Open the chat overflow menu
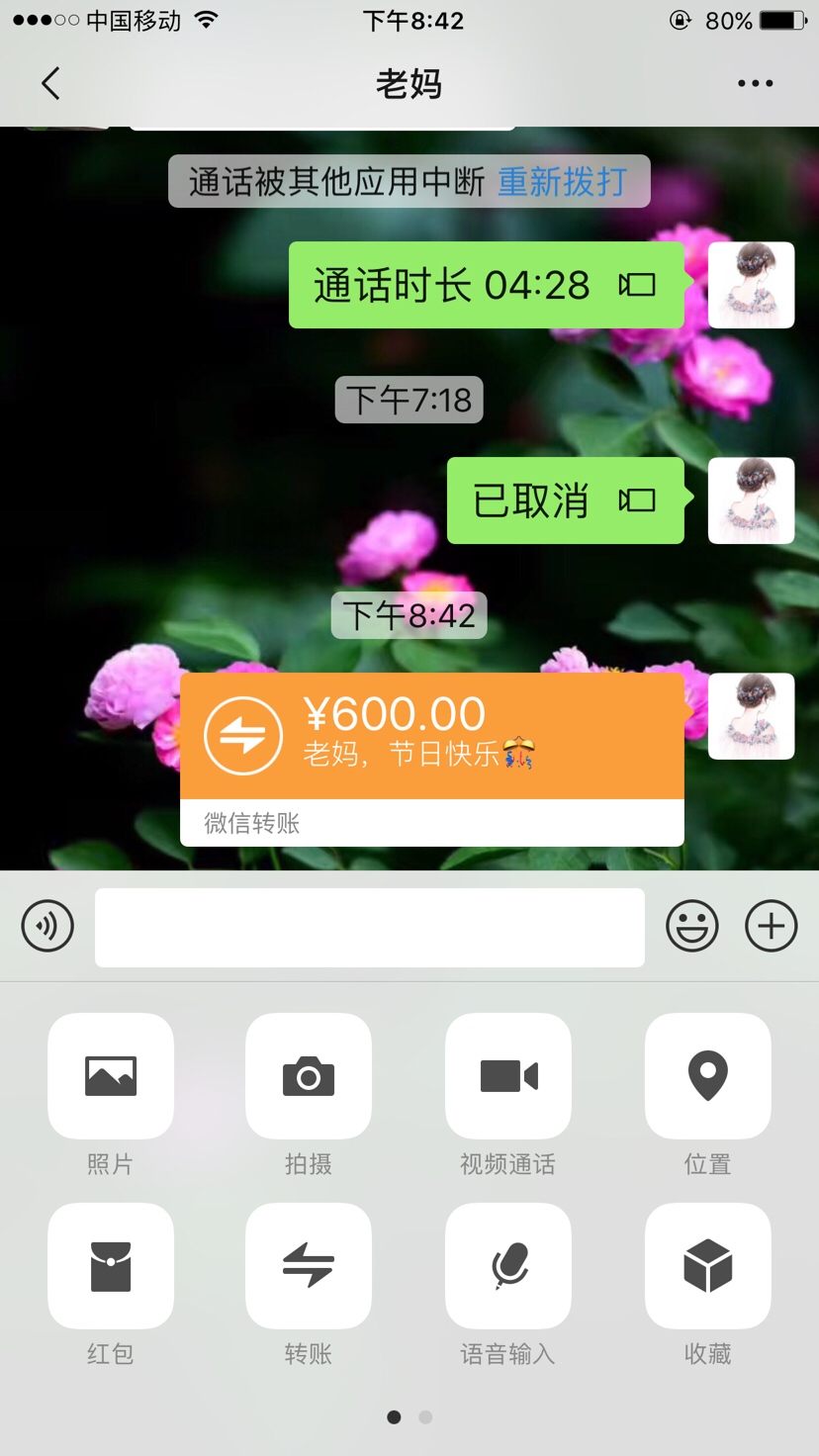The image size is (819, 1456). (x=755, y=84)
